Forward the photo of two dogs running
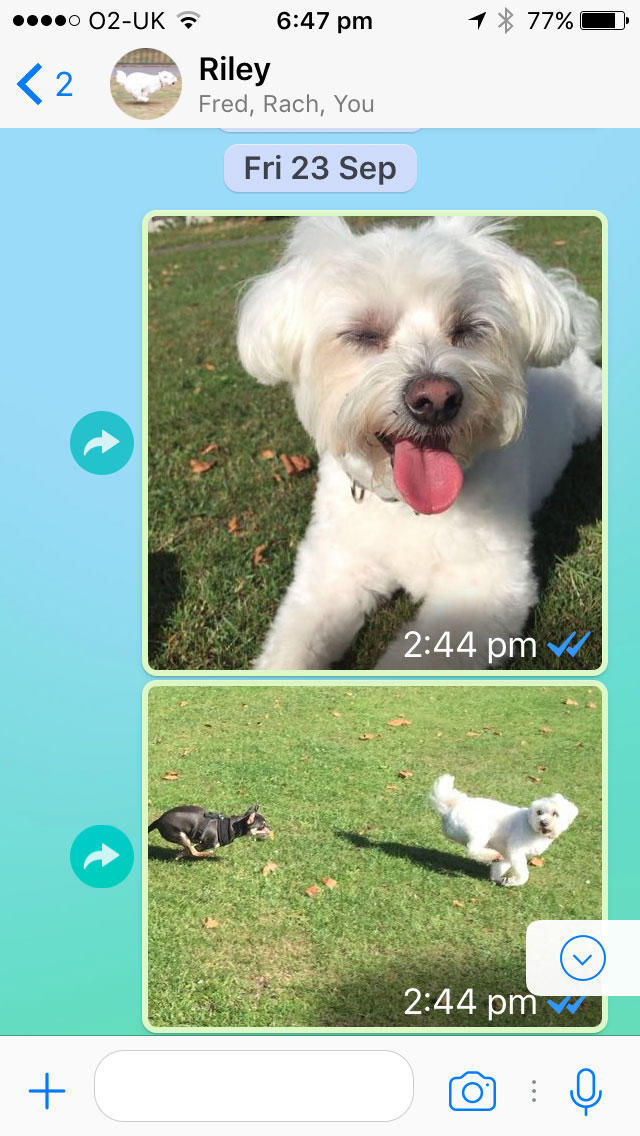 (x=102, y=856)
